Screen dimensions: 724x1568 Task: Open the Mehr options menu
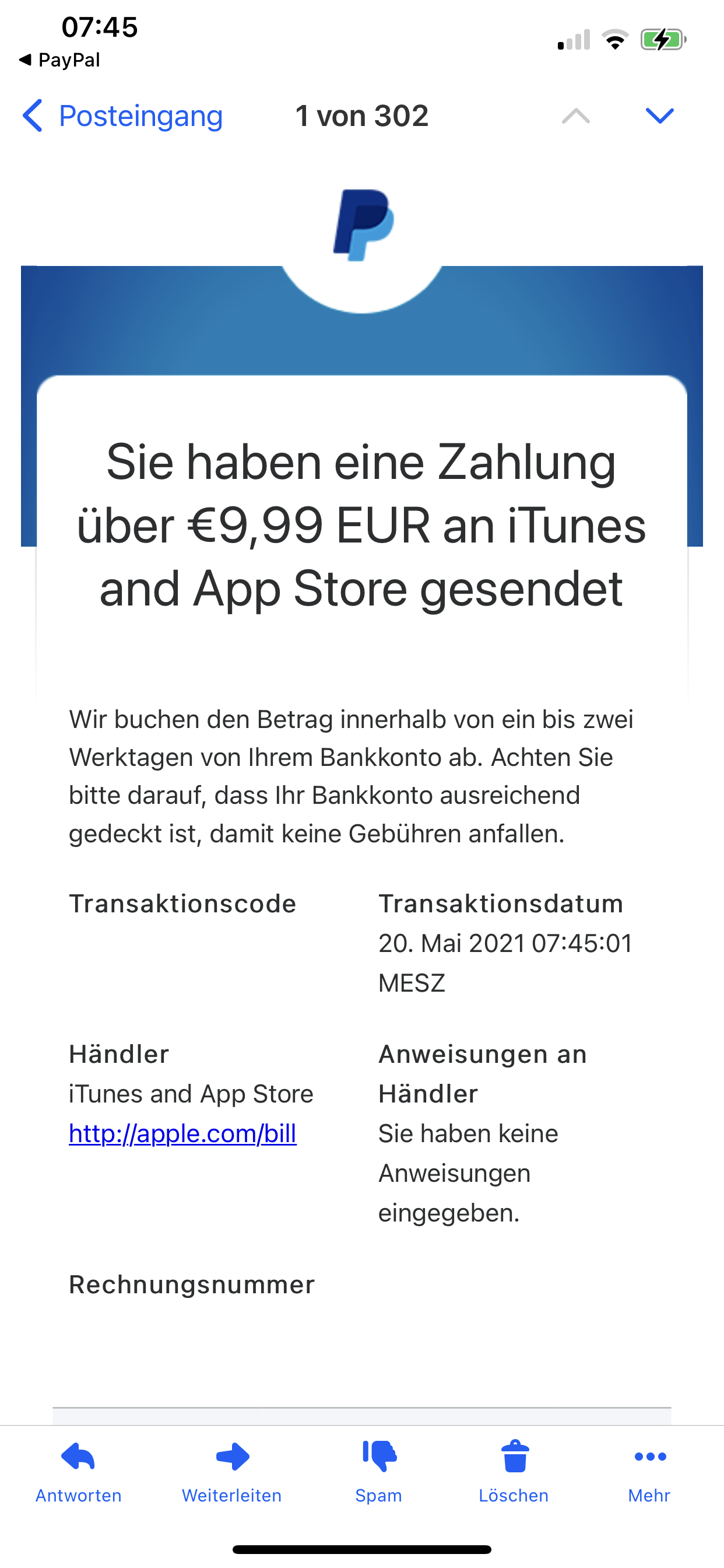(649, 1472)
